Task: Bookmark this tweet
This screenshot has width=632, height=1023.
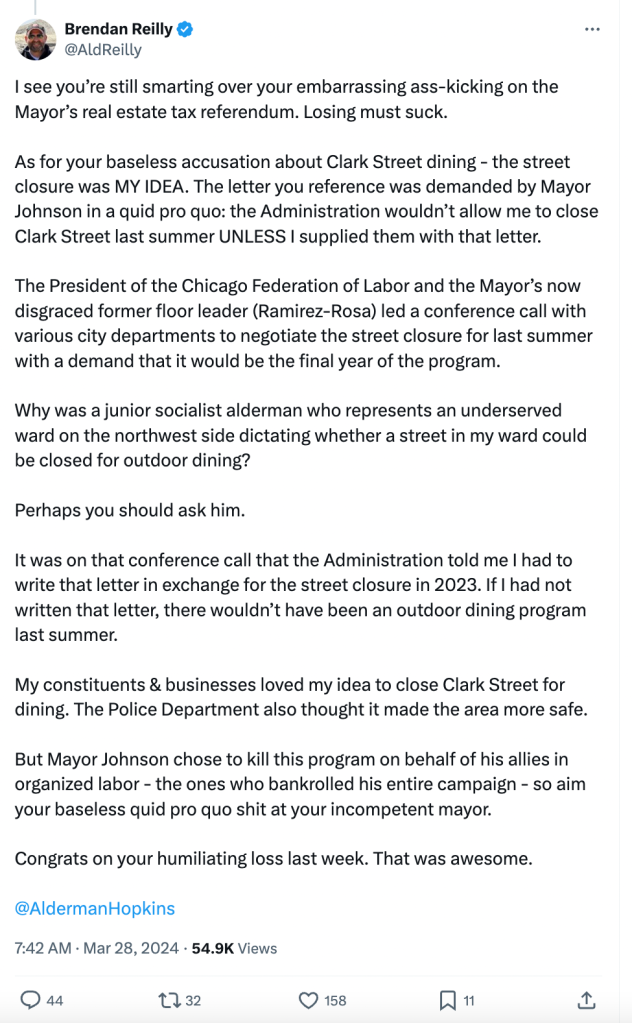Action: tap(448, 999)
